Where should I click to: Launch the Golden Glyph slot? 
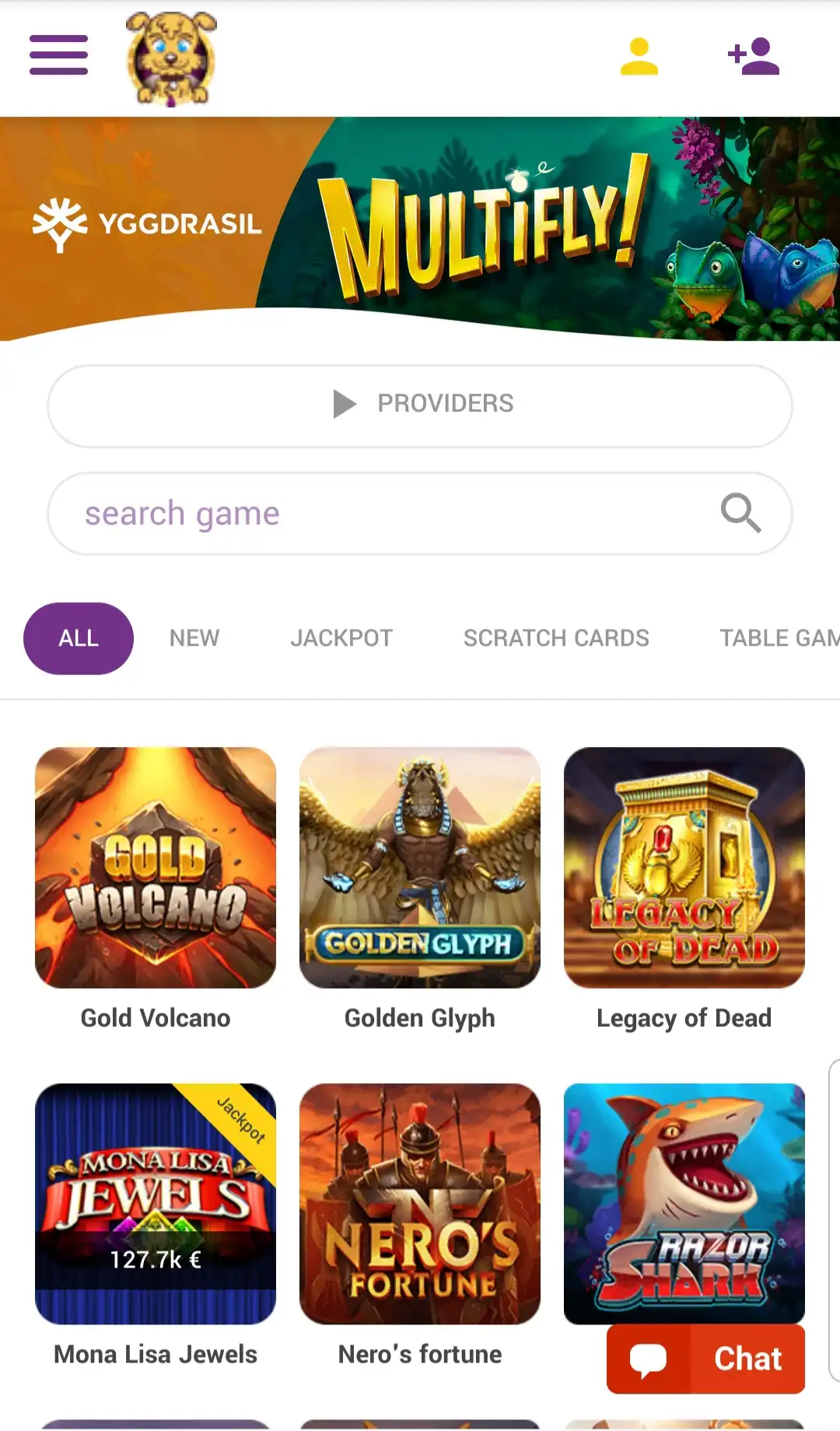click(x=420, y=868)
